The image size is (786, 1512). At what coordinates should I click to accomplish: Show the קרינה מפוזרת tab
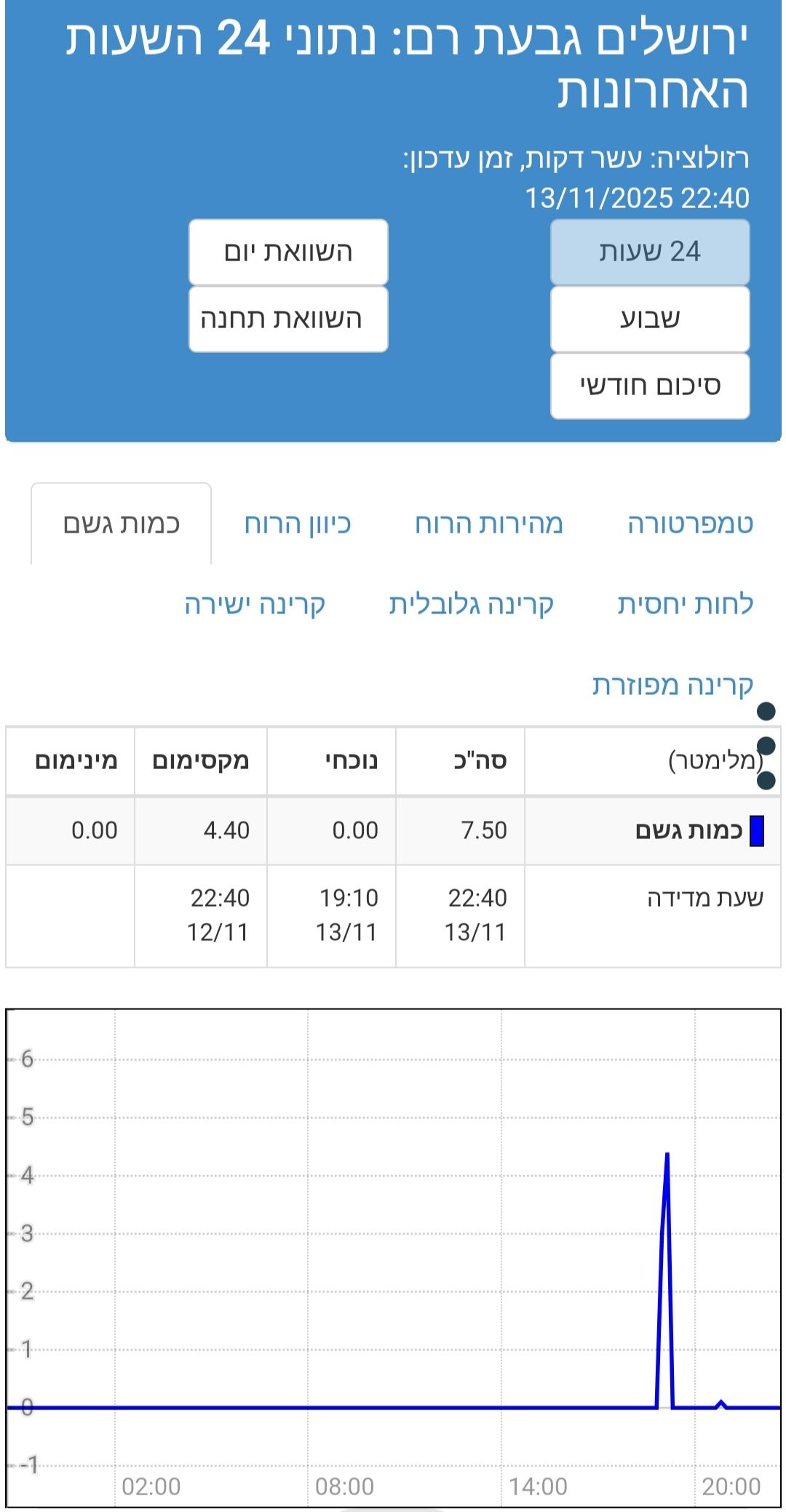672,685
